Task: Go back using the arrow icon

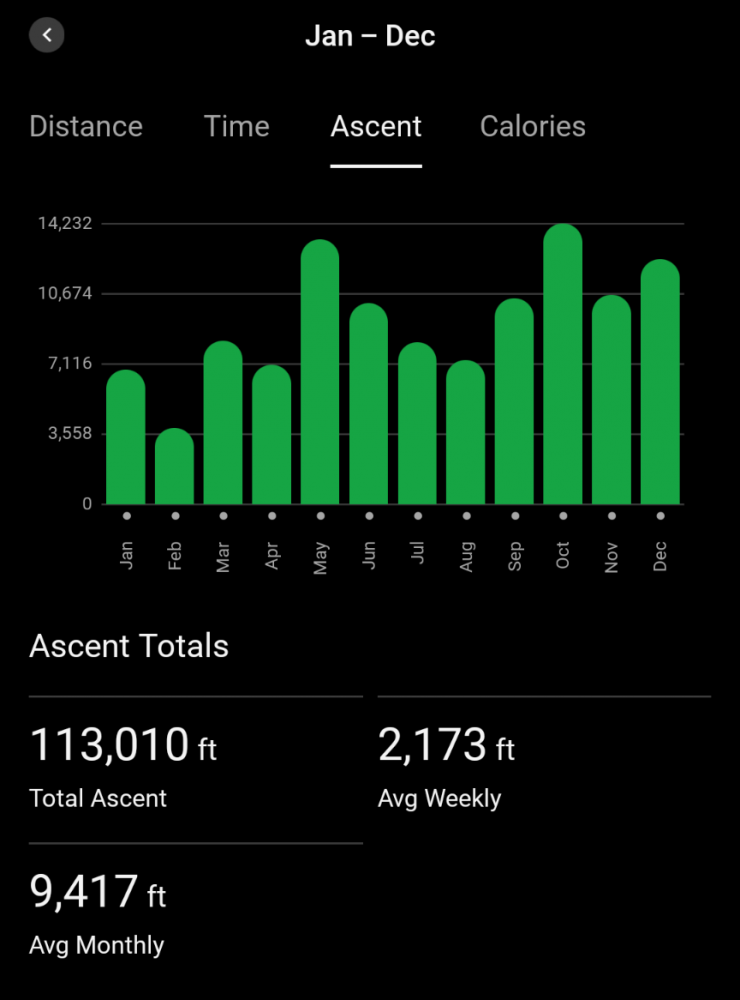Action: pyautogui.click(x=47, y=36)
